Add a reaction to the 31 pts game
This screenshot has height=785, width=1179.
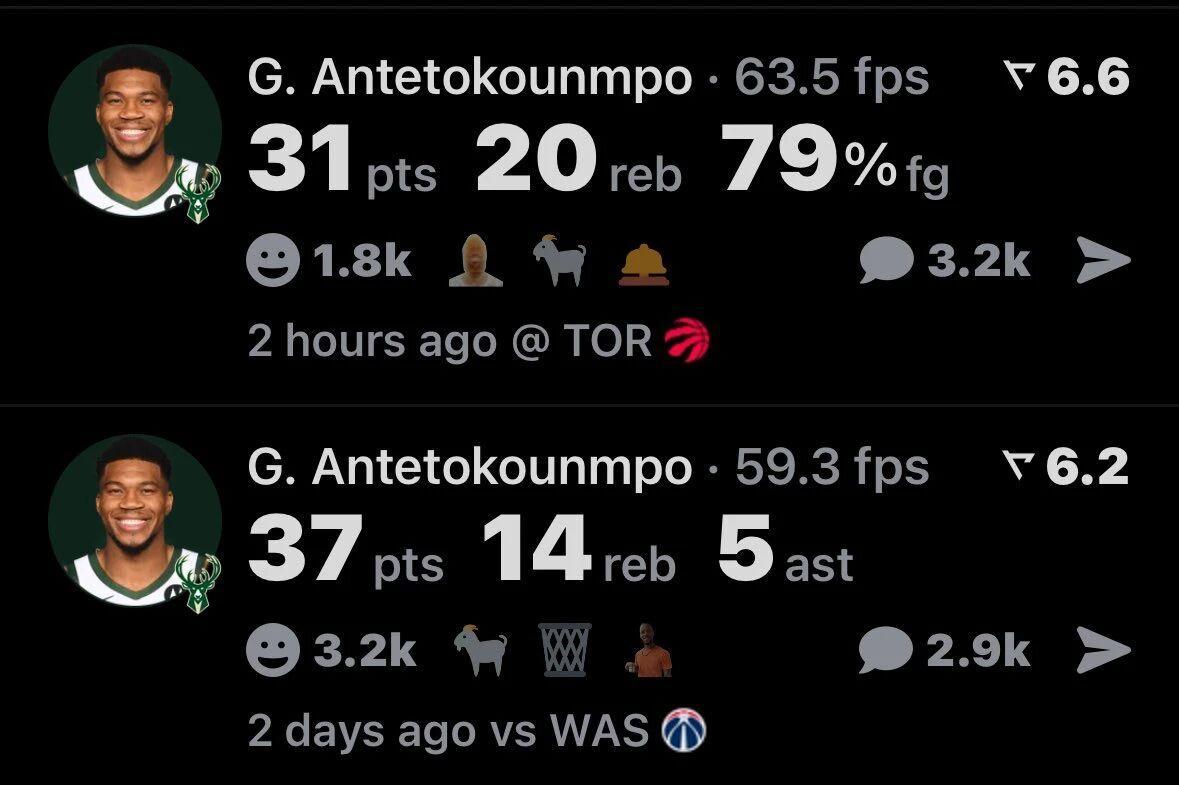tap(273, 262)
